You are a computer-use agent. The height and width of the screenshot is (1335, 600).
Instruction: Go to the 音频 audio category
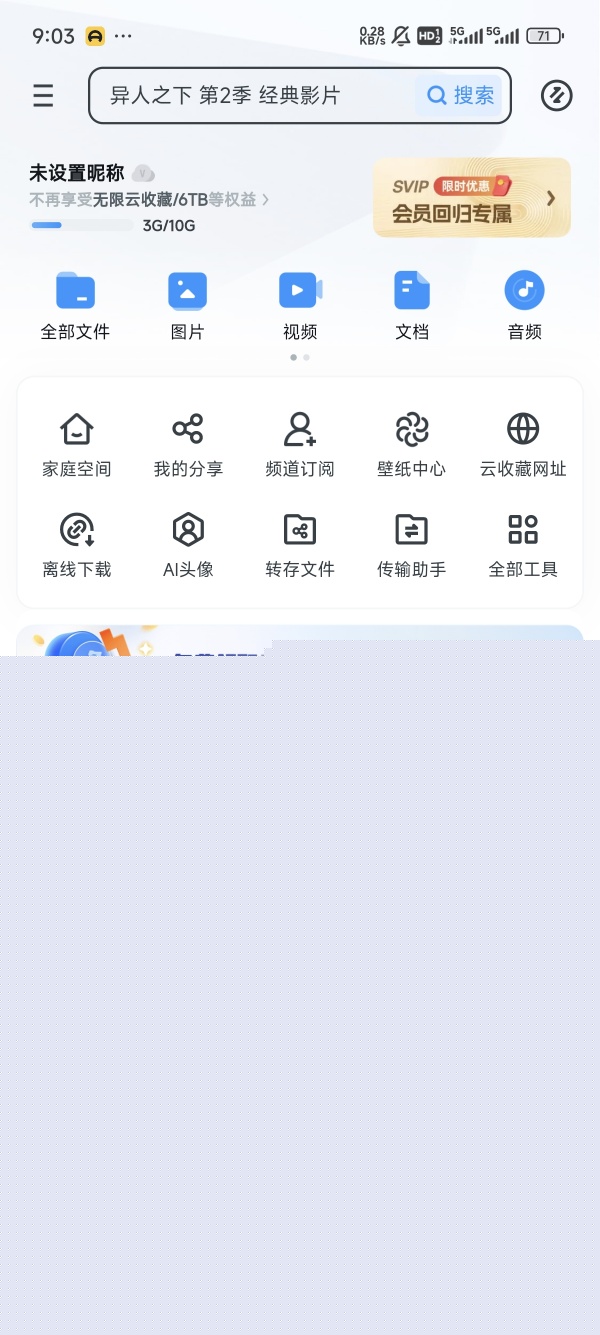click(524, 305)
